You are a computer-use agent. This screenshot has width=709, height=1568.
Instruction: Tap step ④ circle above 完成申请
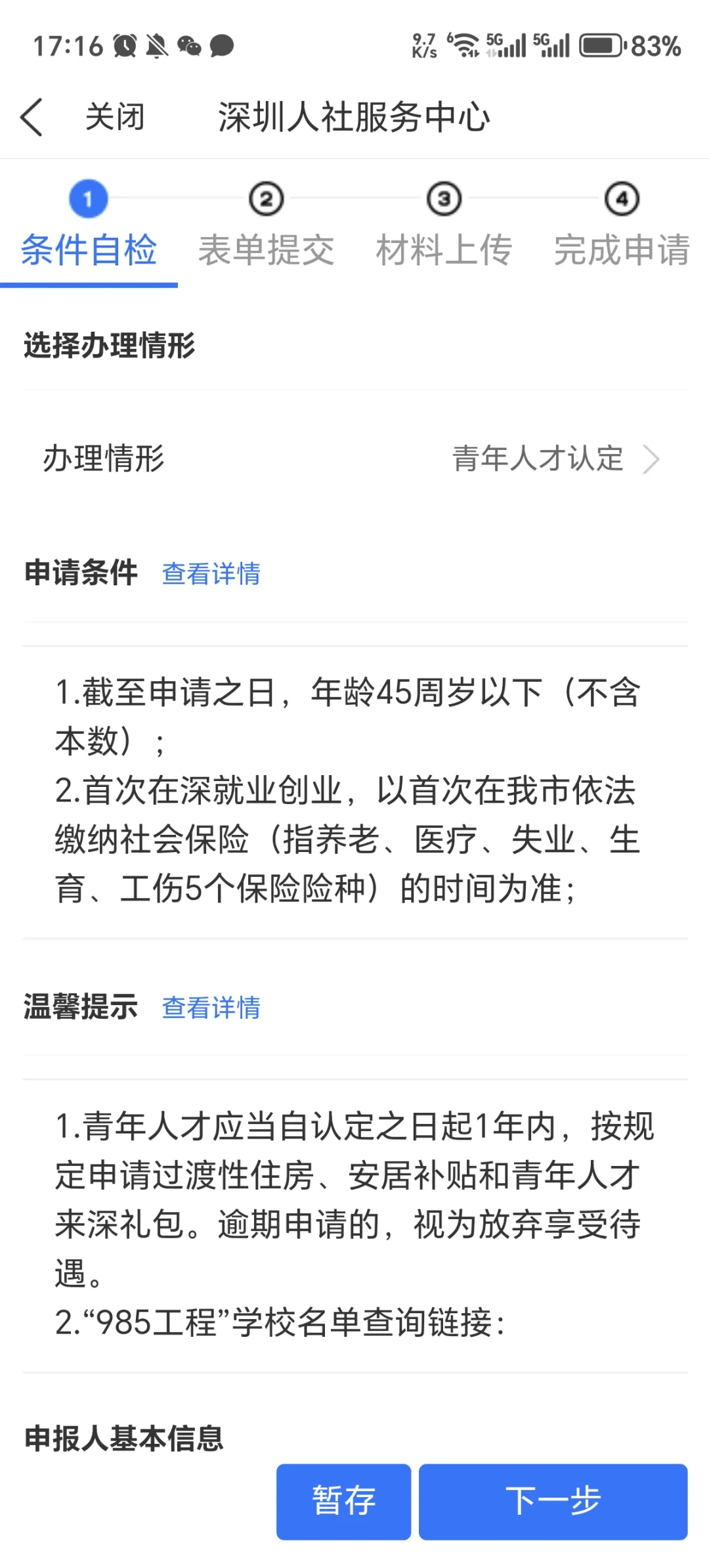pyautogui.click(x=620, y=199)
